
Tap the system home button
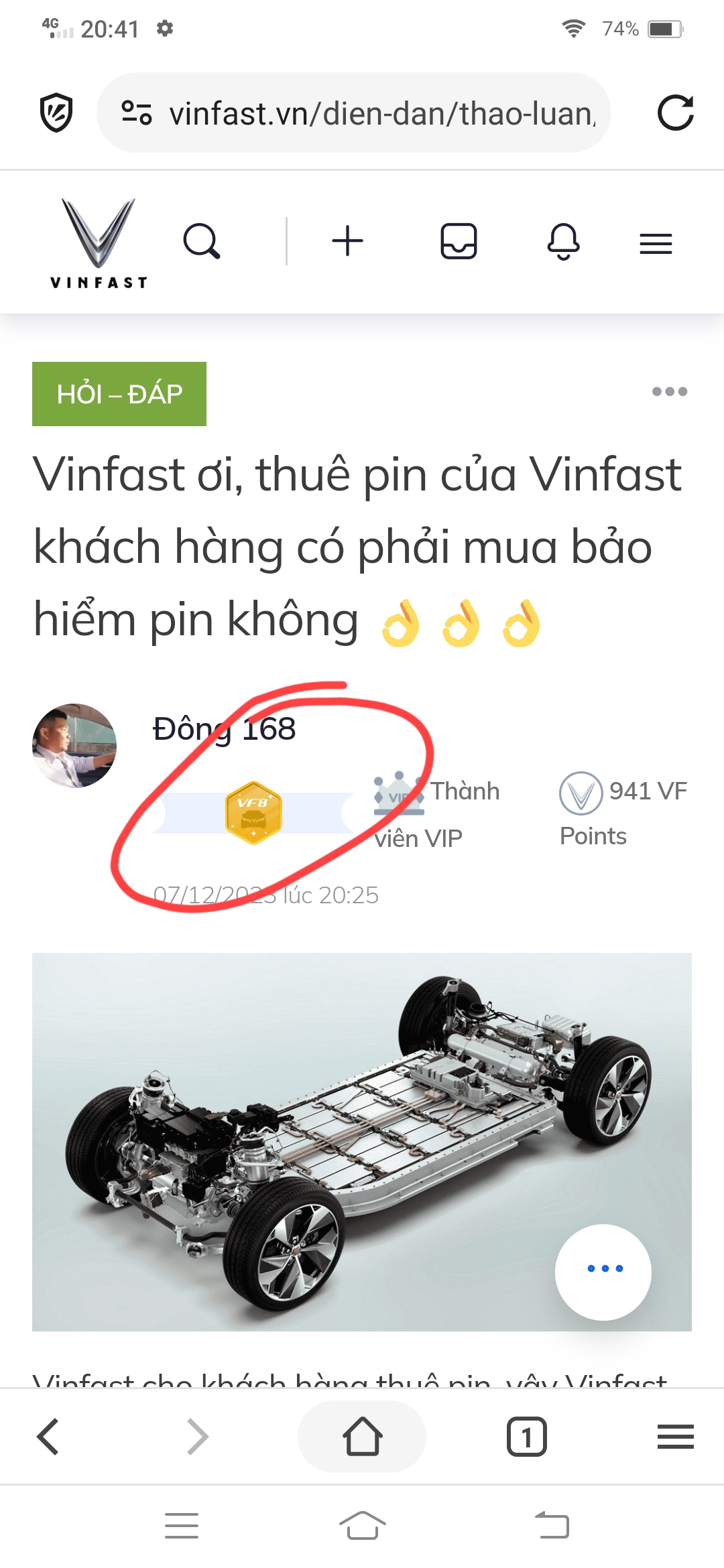click(x=362, y=1526)
